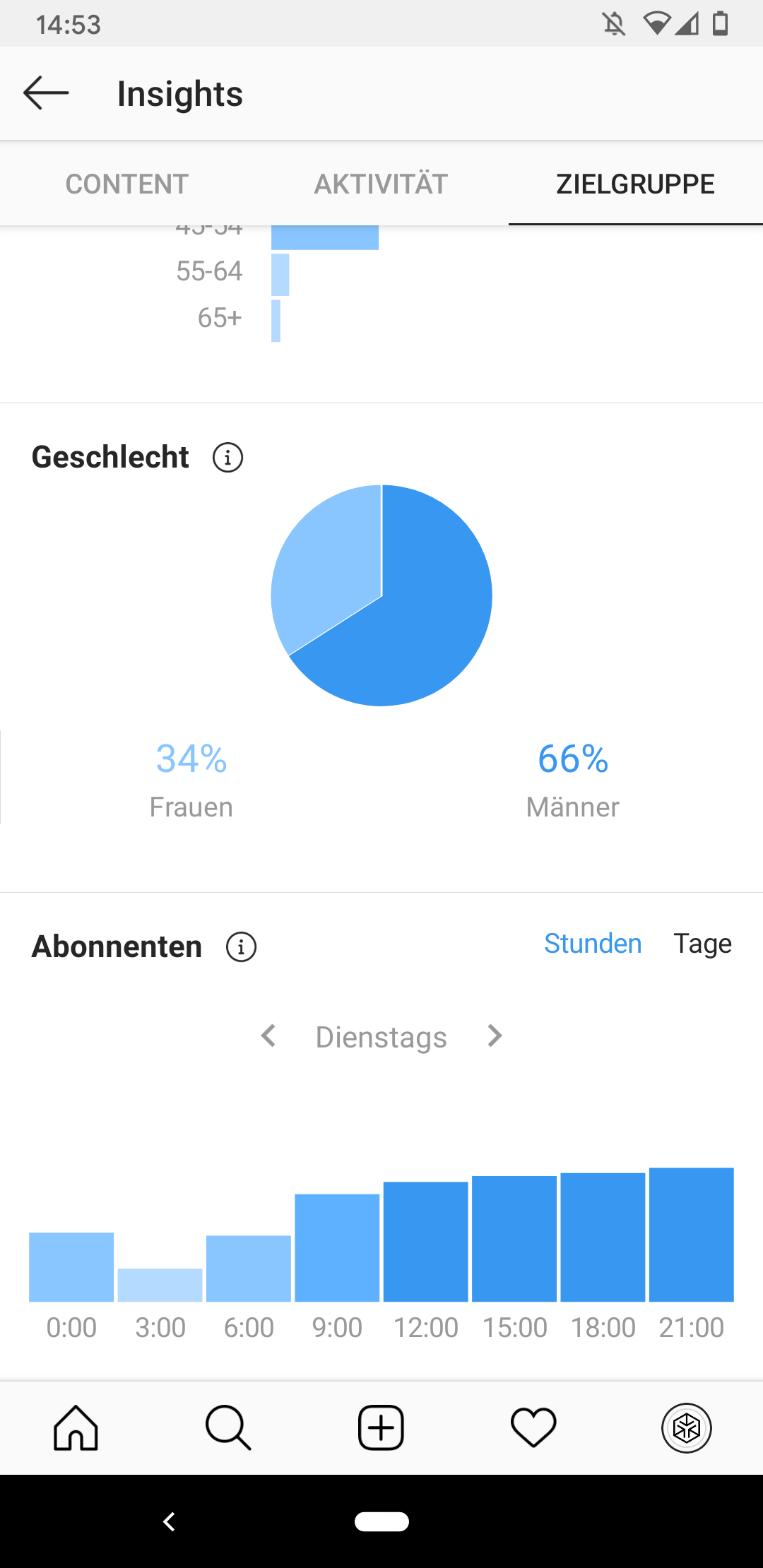Screen dimensions: 763x1568
Task: Open the info icon next to Abonnenten
Action: (x=241, y=946)
